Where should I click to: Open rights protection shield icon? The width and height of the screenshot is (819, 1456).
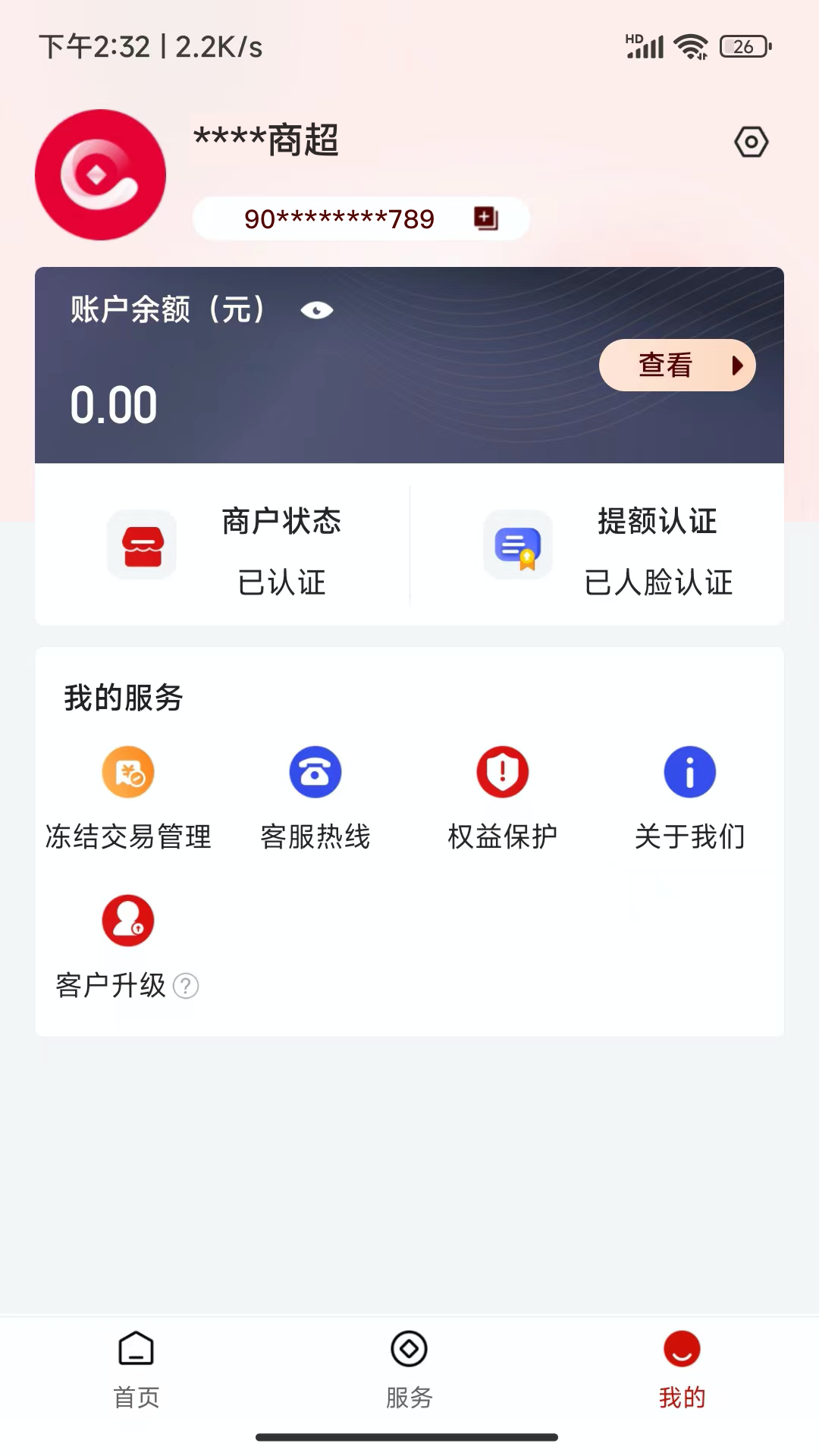pyautogui.click(x=502, y=771)
